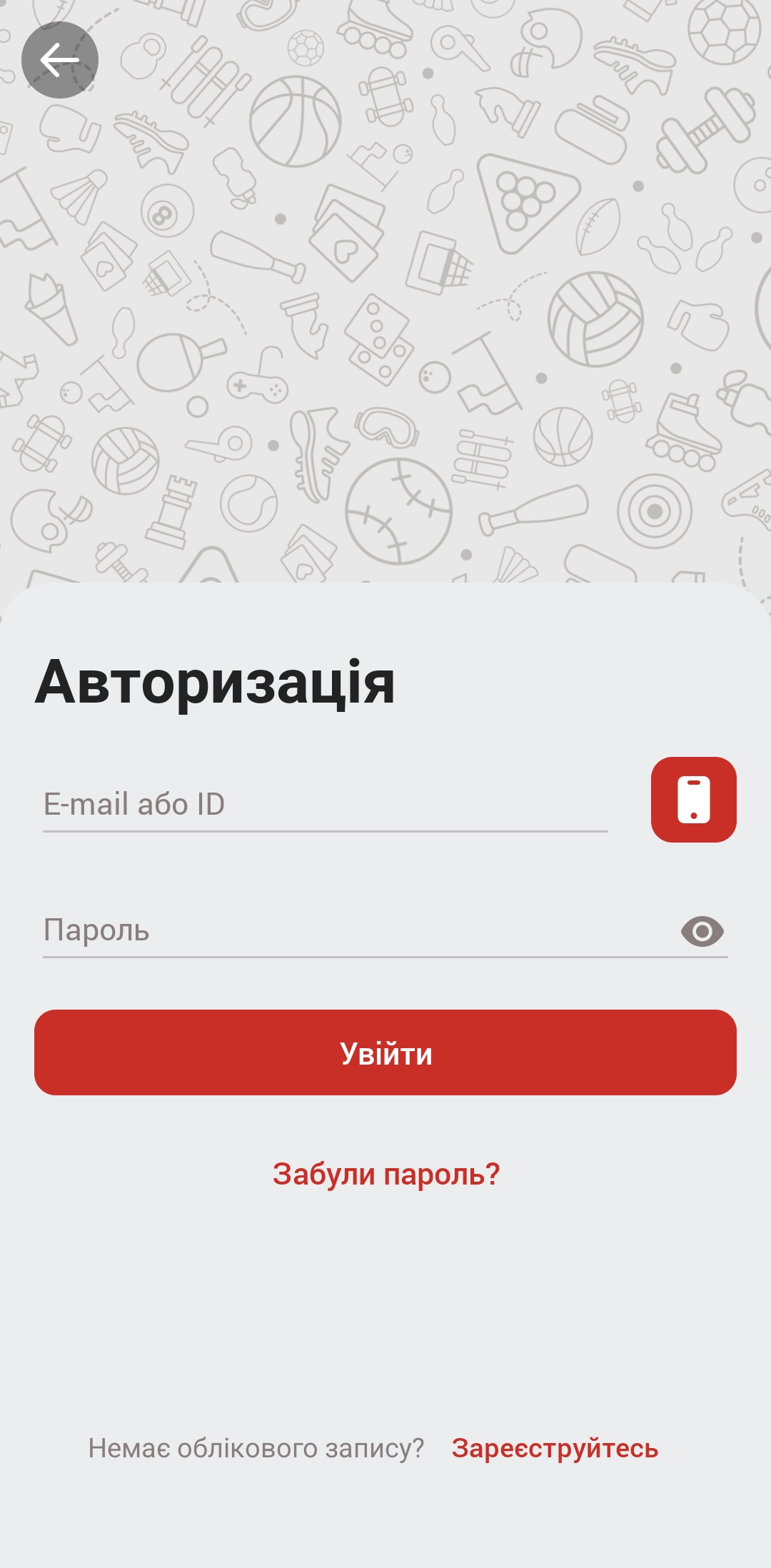
Task: Go back using the arrow button
Action: pyautogui.click(x=60, y=60)
